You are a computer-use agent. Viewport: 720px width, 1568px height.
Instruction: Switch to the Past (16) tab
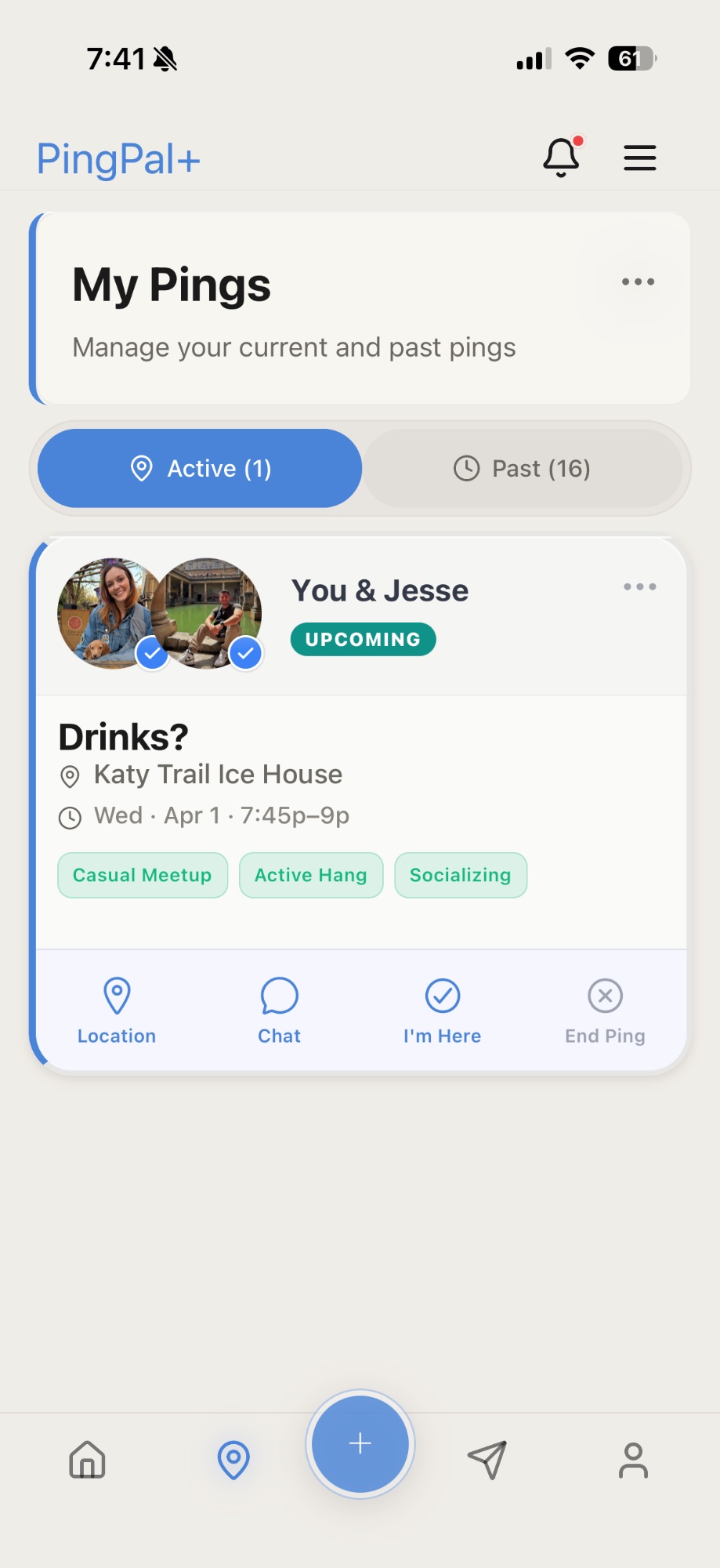(523, 468)
